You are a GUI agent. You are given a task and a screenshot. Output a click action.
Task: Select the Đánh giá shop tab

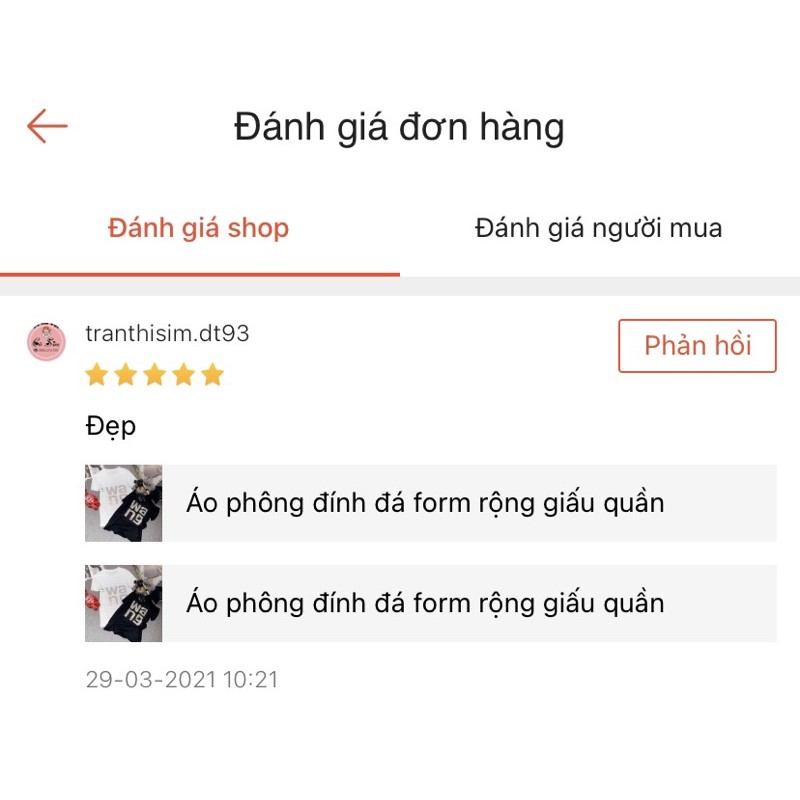coord(198,228)
